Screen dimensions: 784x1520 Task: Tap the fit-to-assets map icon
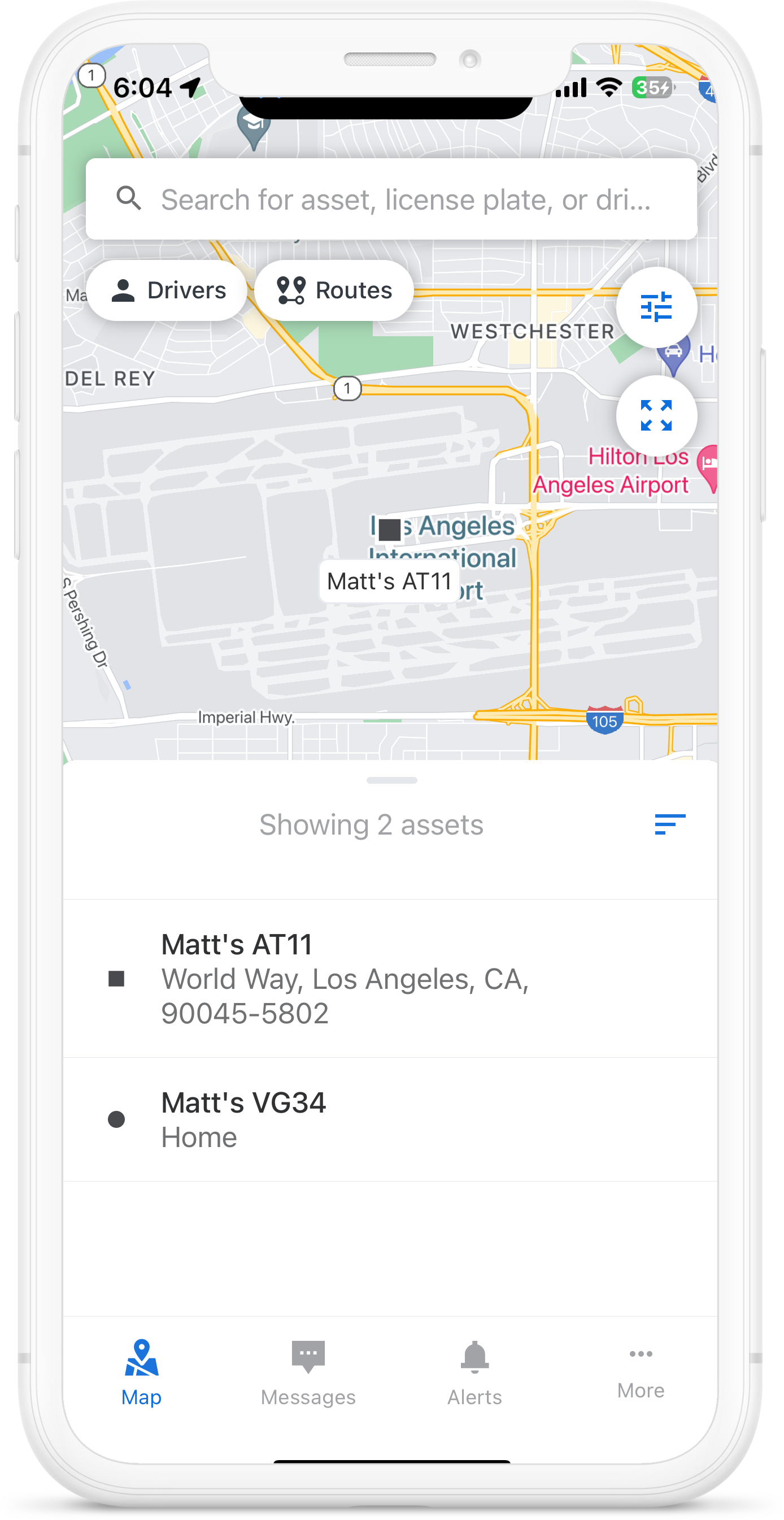(656, 415)
